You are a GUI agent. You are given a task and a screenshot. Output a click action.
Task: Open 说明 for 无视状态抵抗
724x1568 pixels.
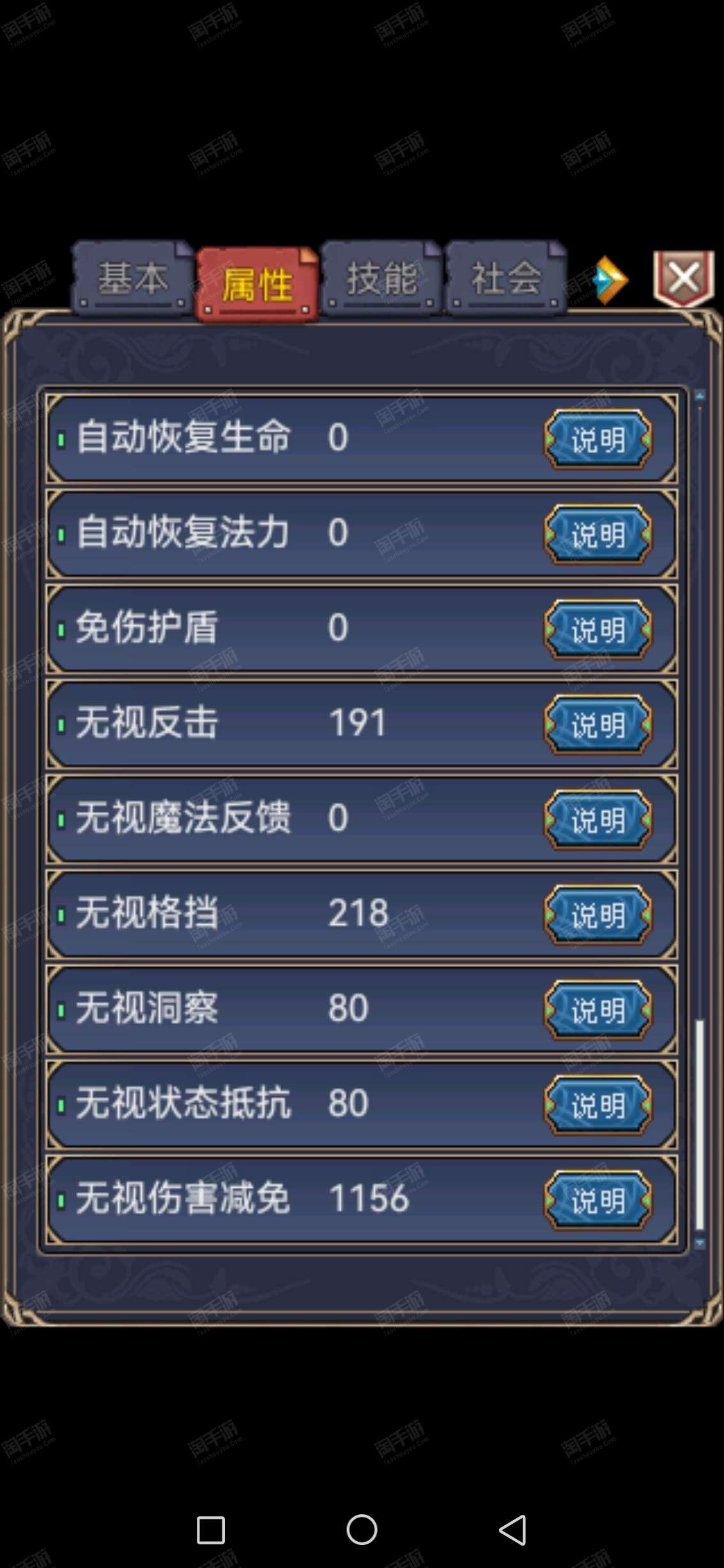598,1105
